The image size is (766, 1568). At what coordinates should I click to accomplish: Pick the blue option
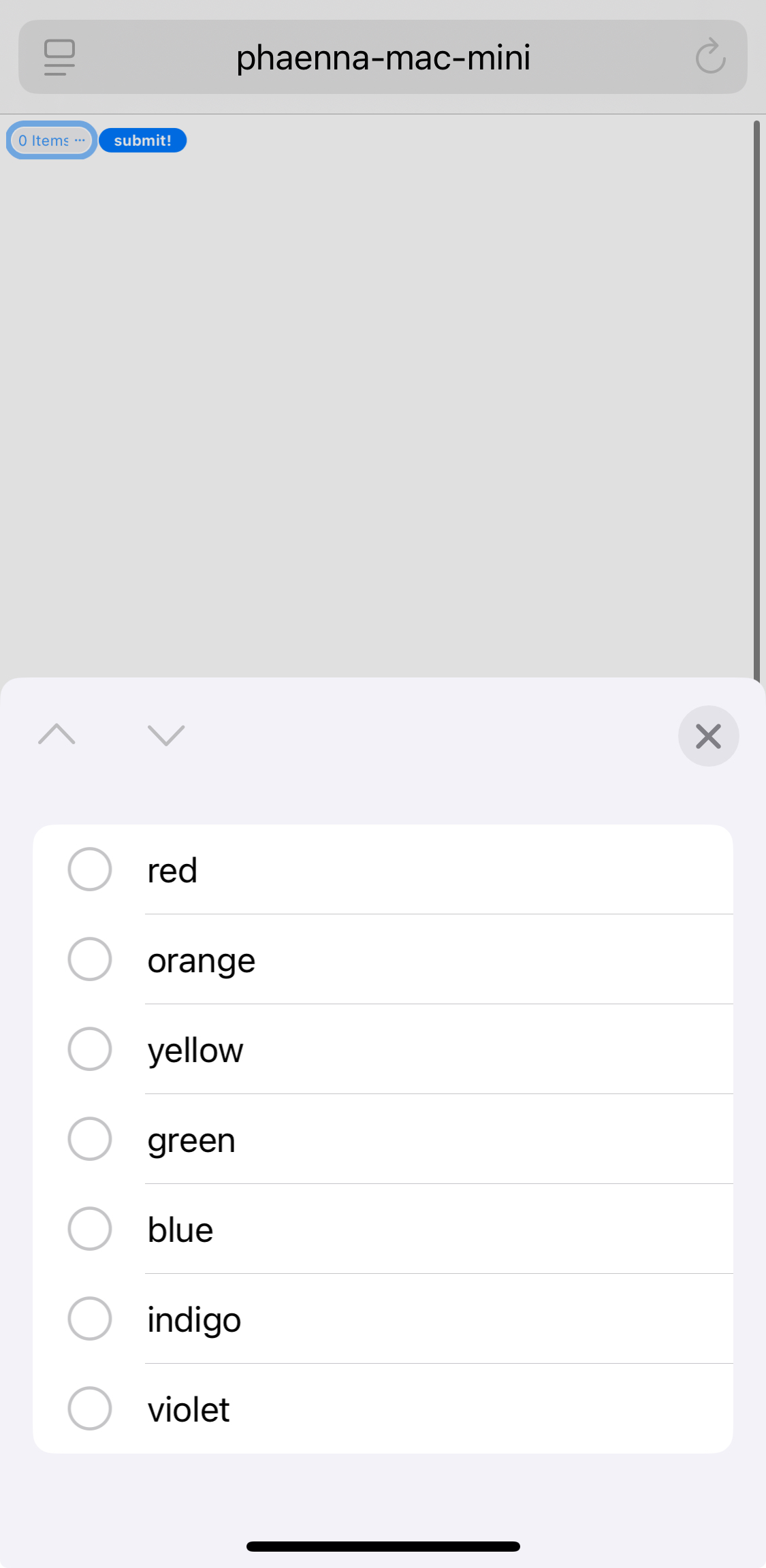pyautogui.click(x=383, y=1229)
